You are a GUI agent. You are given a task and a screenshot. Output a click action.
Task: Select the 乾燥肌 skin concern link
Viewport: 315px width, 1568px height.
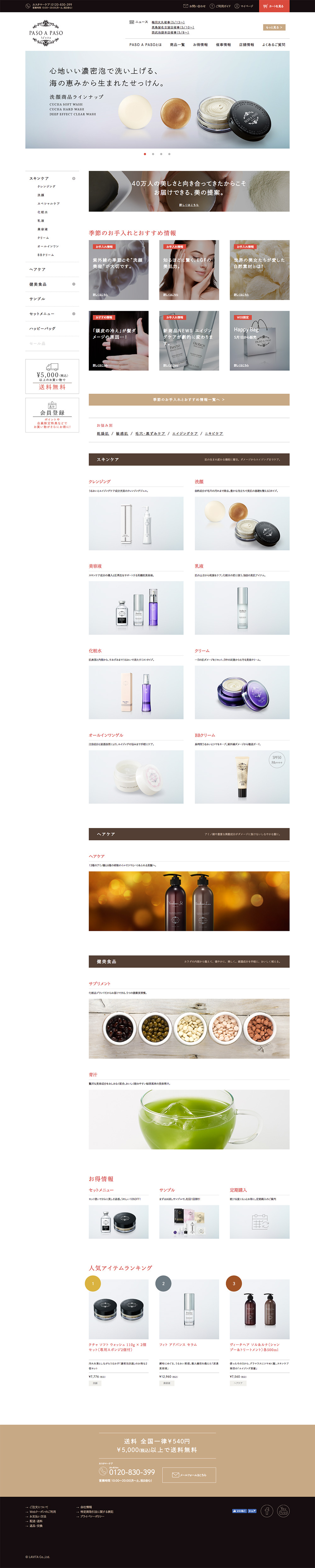click(x=103, y=433)
